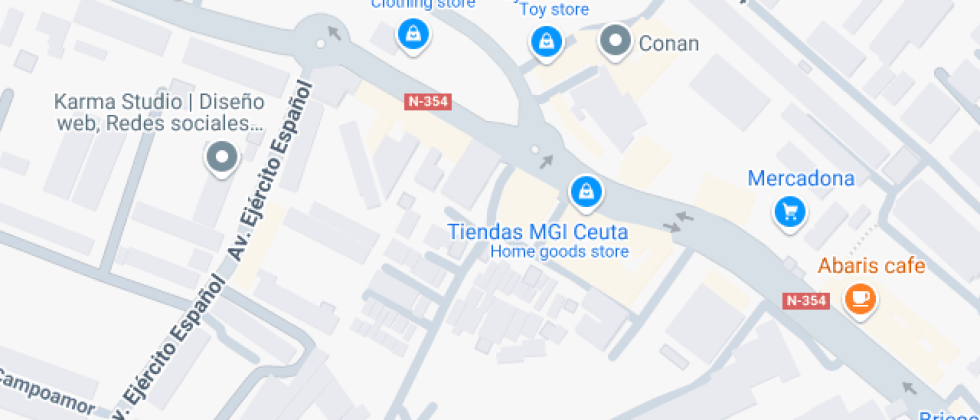
Task: Open the Abaris cafe marker
Action: (859, 297)
